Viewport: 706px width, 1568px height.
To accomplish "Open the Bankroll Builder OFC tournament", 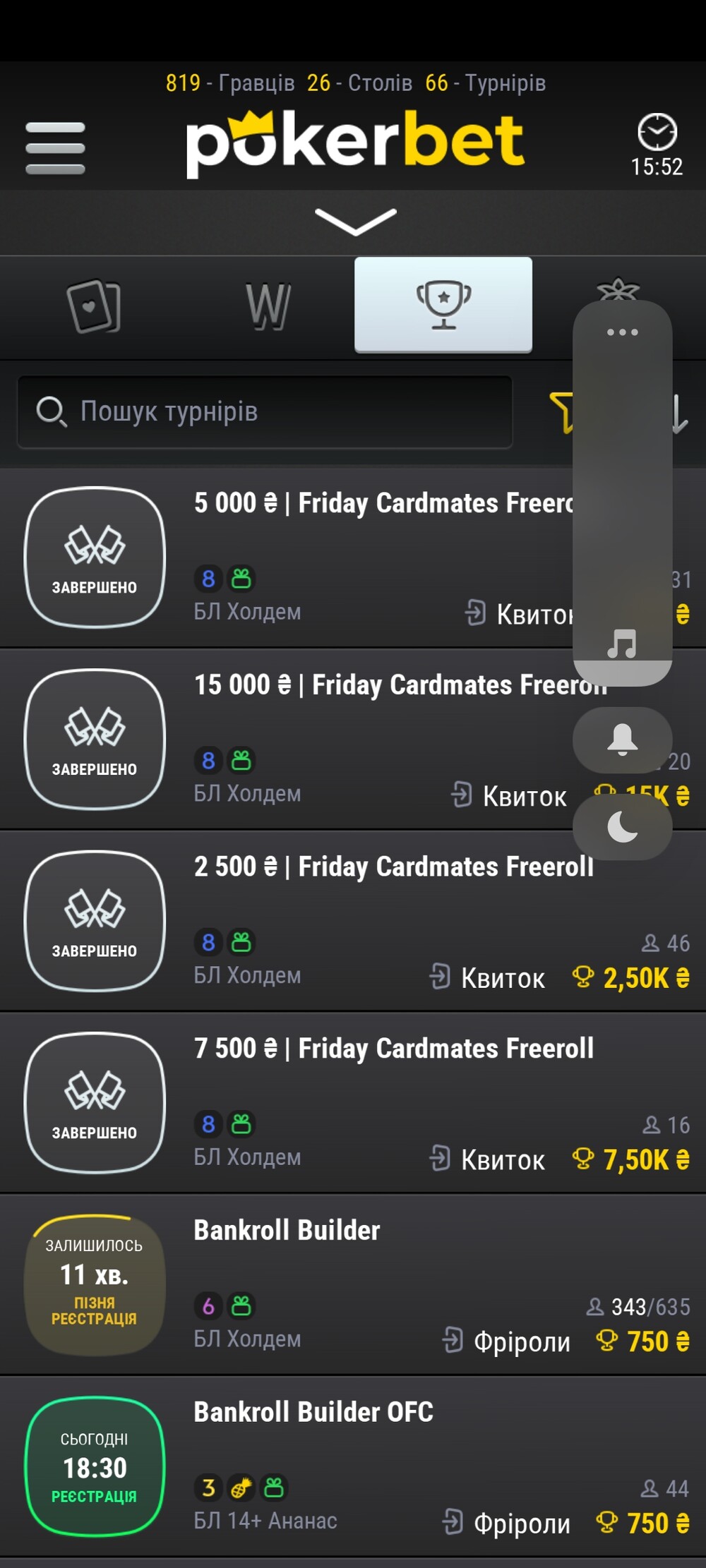I will pyautogui.click(x=313, y=1413).
